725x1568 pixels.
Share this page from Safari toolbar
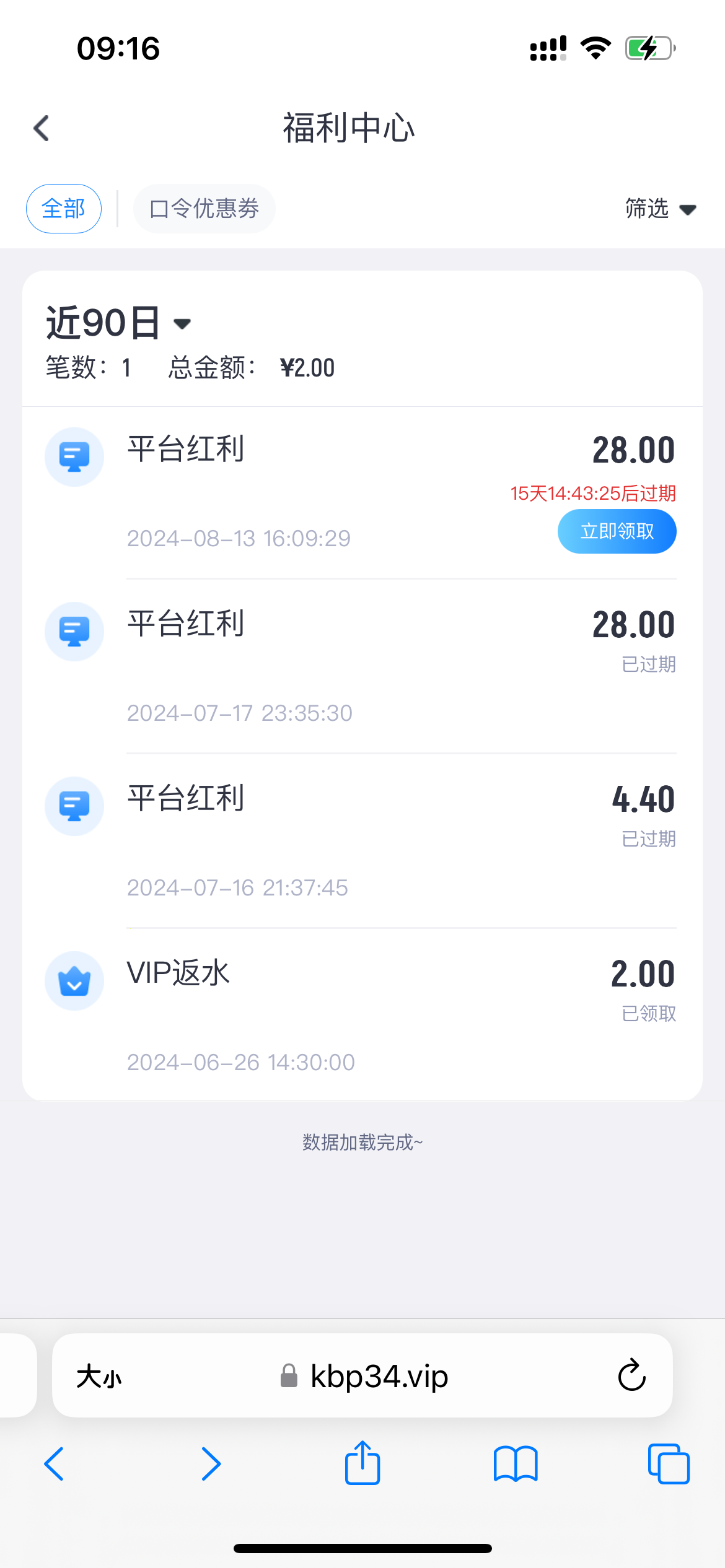tap(362, 1463)
